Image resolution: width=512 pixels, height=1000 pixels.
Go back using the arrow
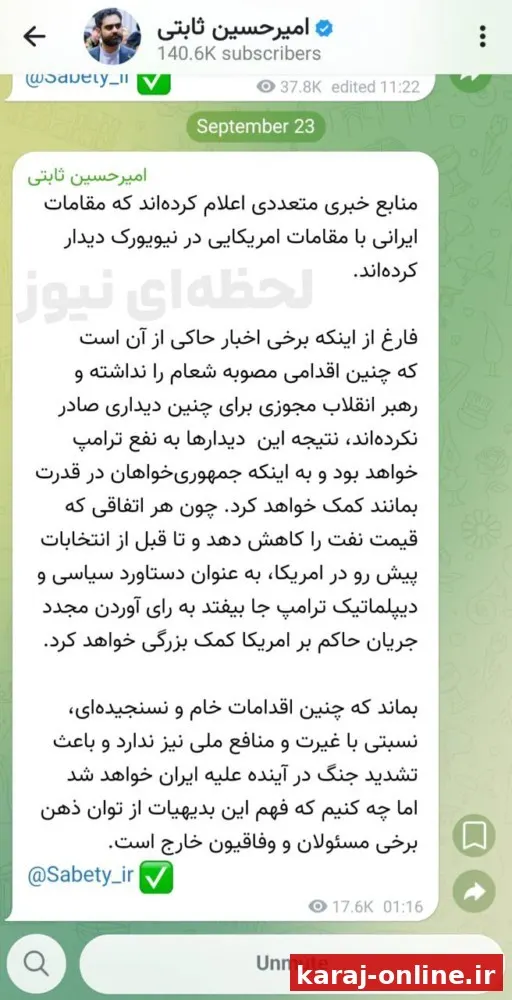[34, 36]
